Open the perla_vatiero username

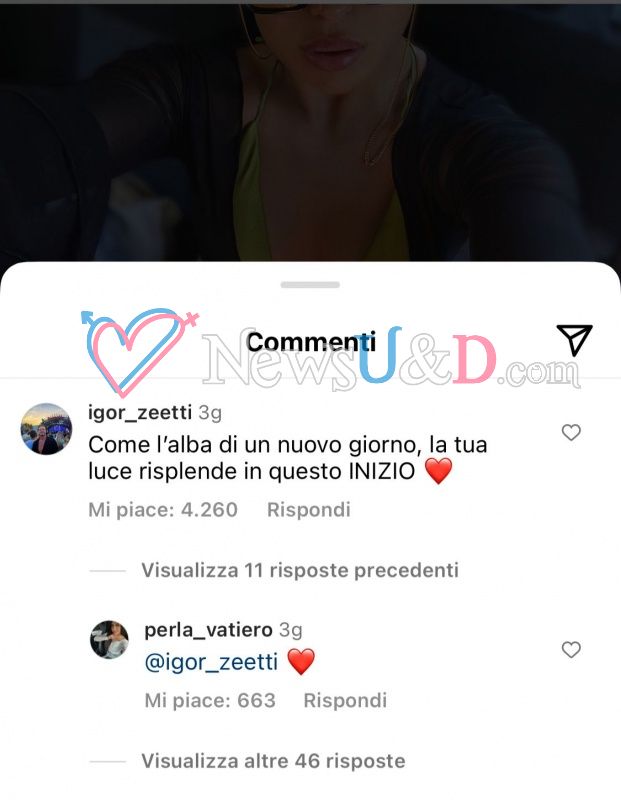point(208,630)
